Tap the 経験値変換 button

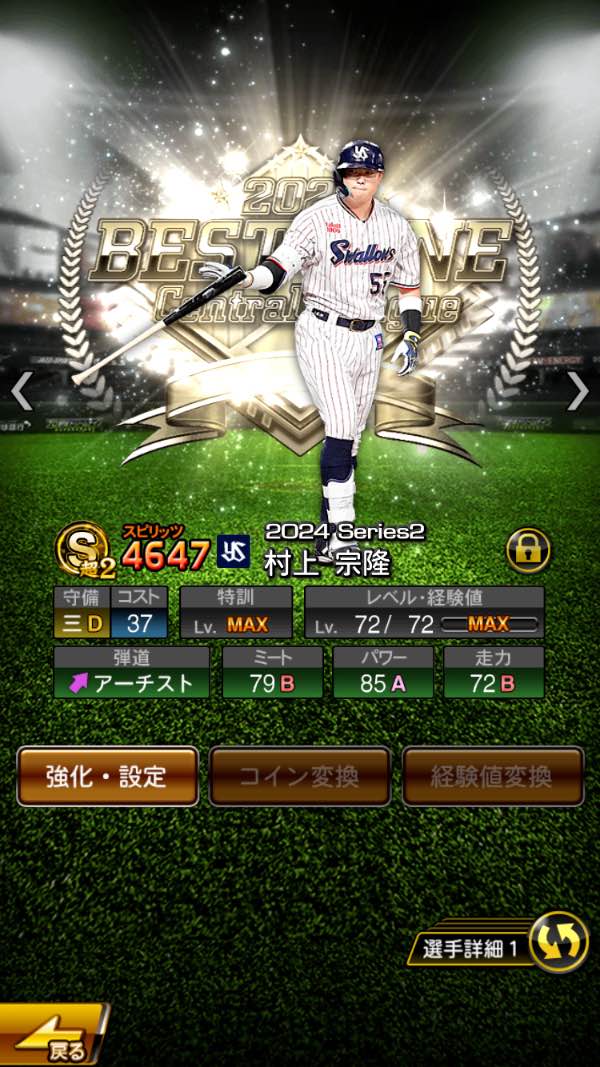coord(493,776)
